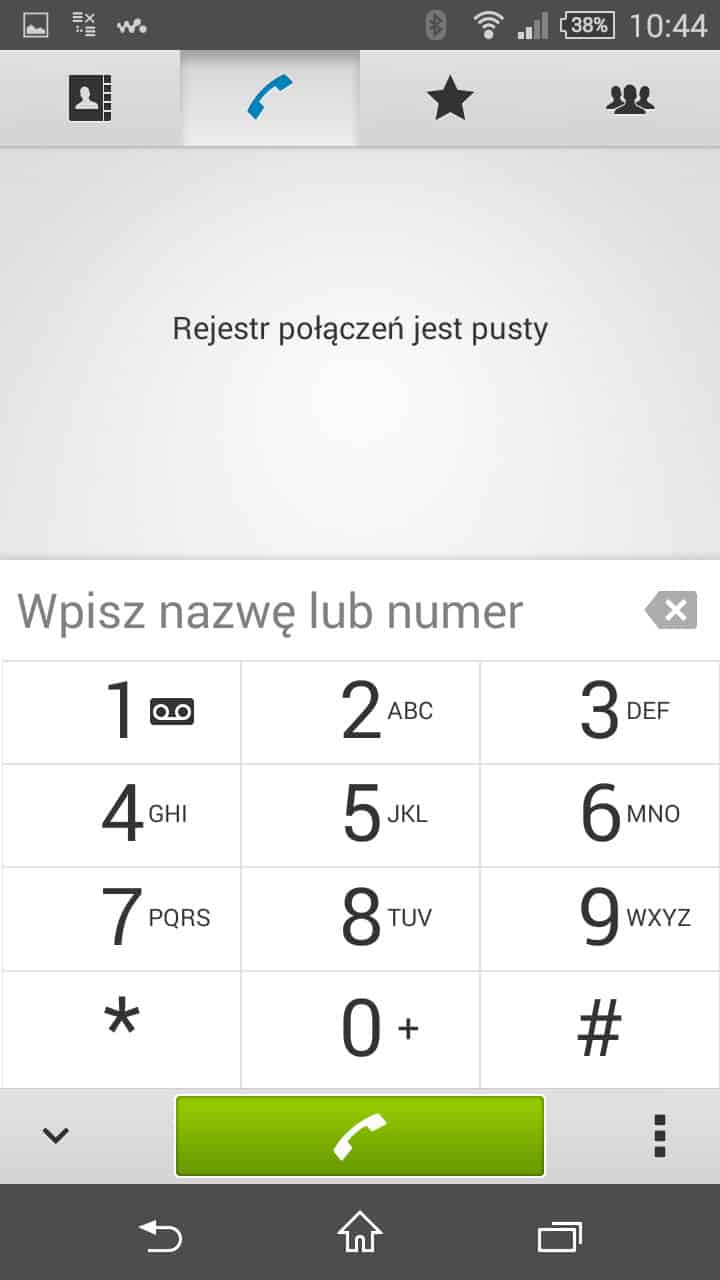The image size is (720, 1280).
Task: Open the three-dot overflow menu
Action: tap(659, 1136)
